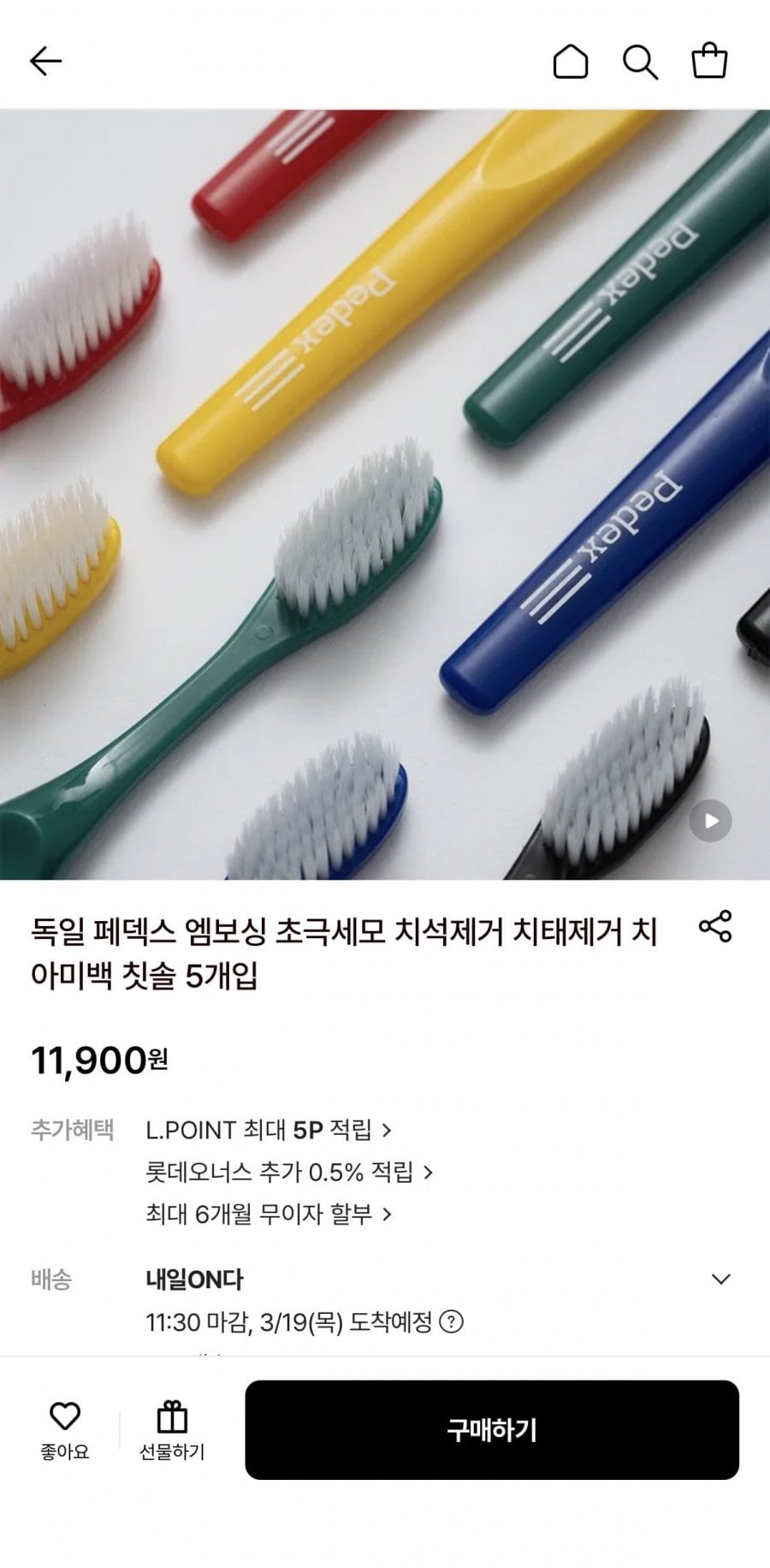770x1568 pixels.
Task: Tap the 구매하기 purchase button
Action: [x=492, y=1429]
